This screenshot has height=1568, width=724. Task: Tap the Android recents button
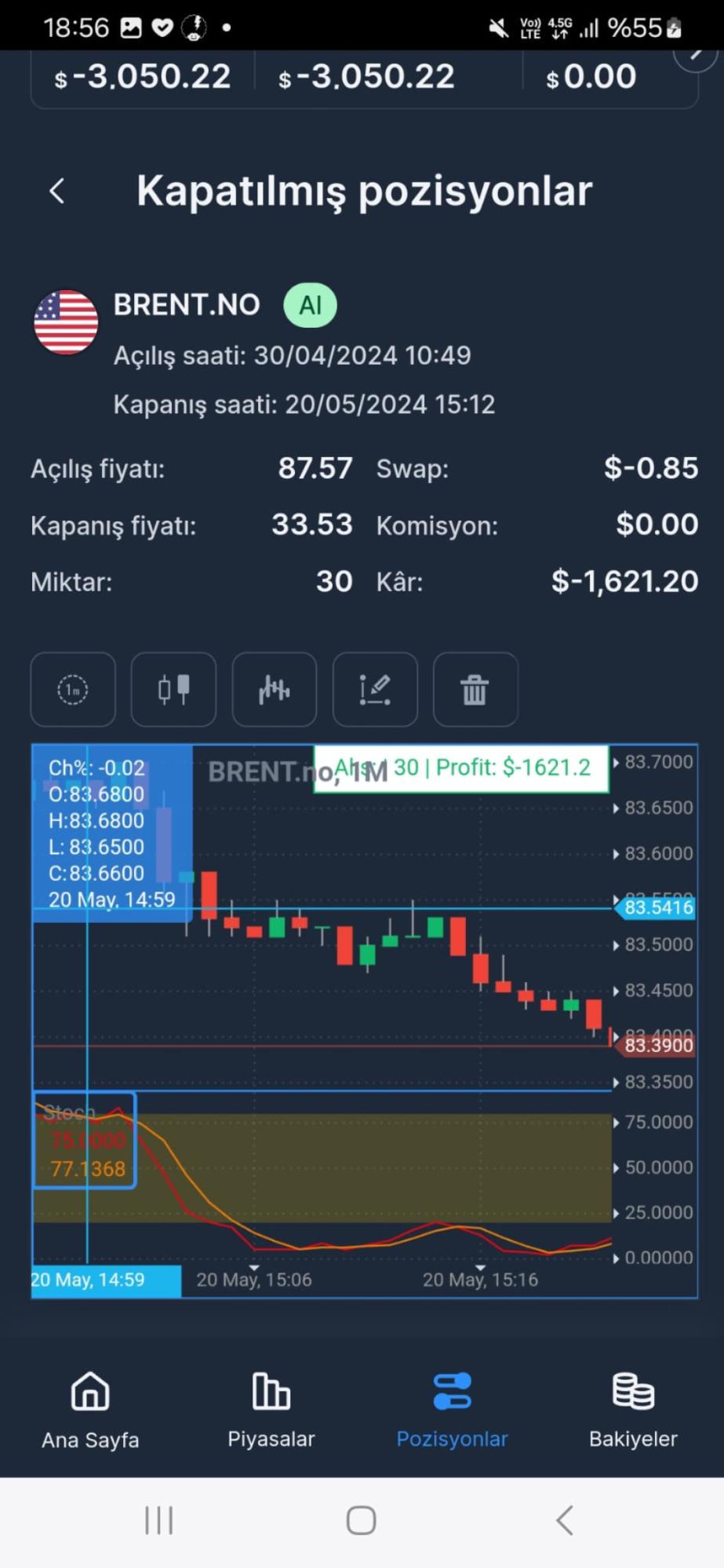click(158, 1519)
